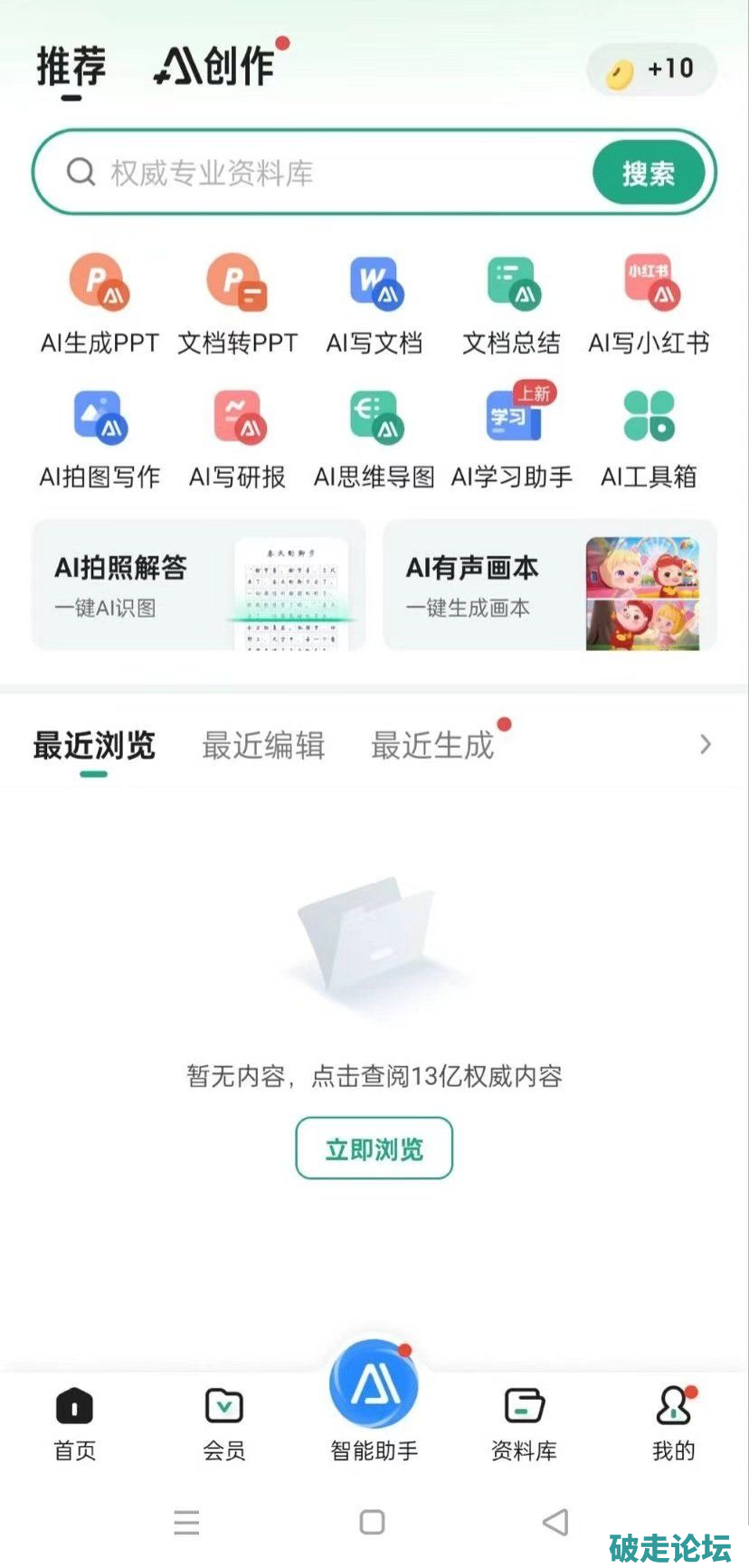Open the AI拍照解答 card
Screen dimensions: 749x1568
pos(199,585)
